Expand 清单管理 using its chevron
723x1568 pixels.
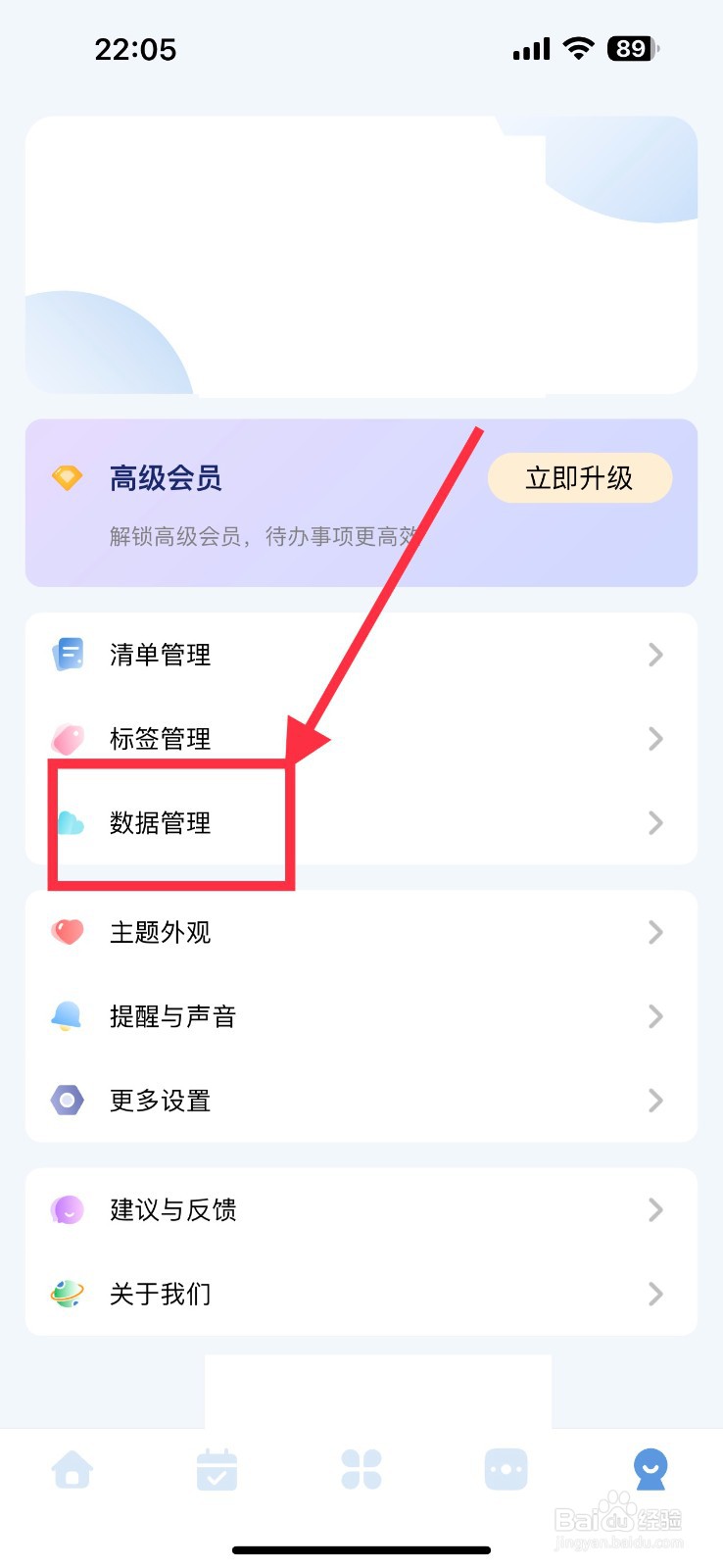pos(654,654)
